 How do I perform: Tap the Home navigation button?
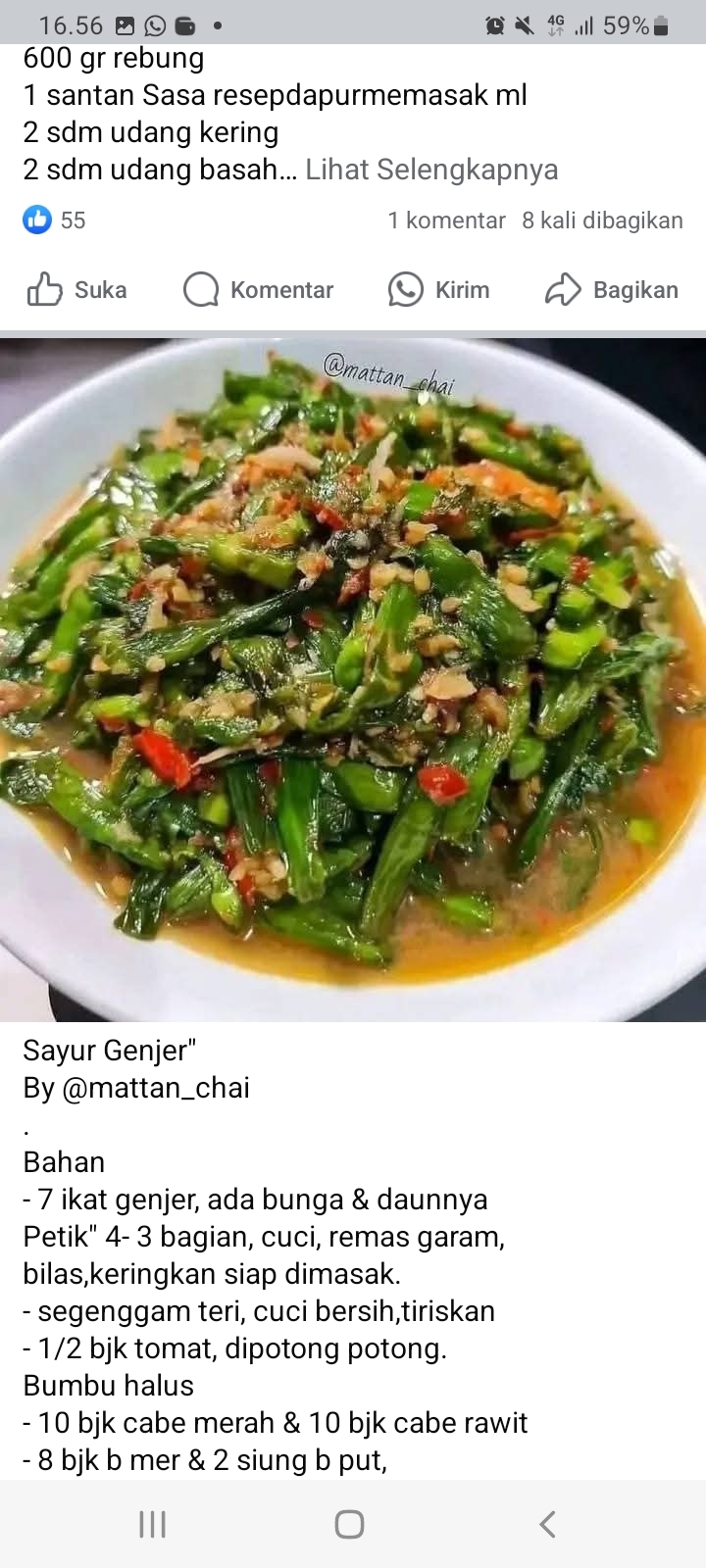pyautogui.click(x=349, y=1524)
